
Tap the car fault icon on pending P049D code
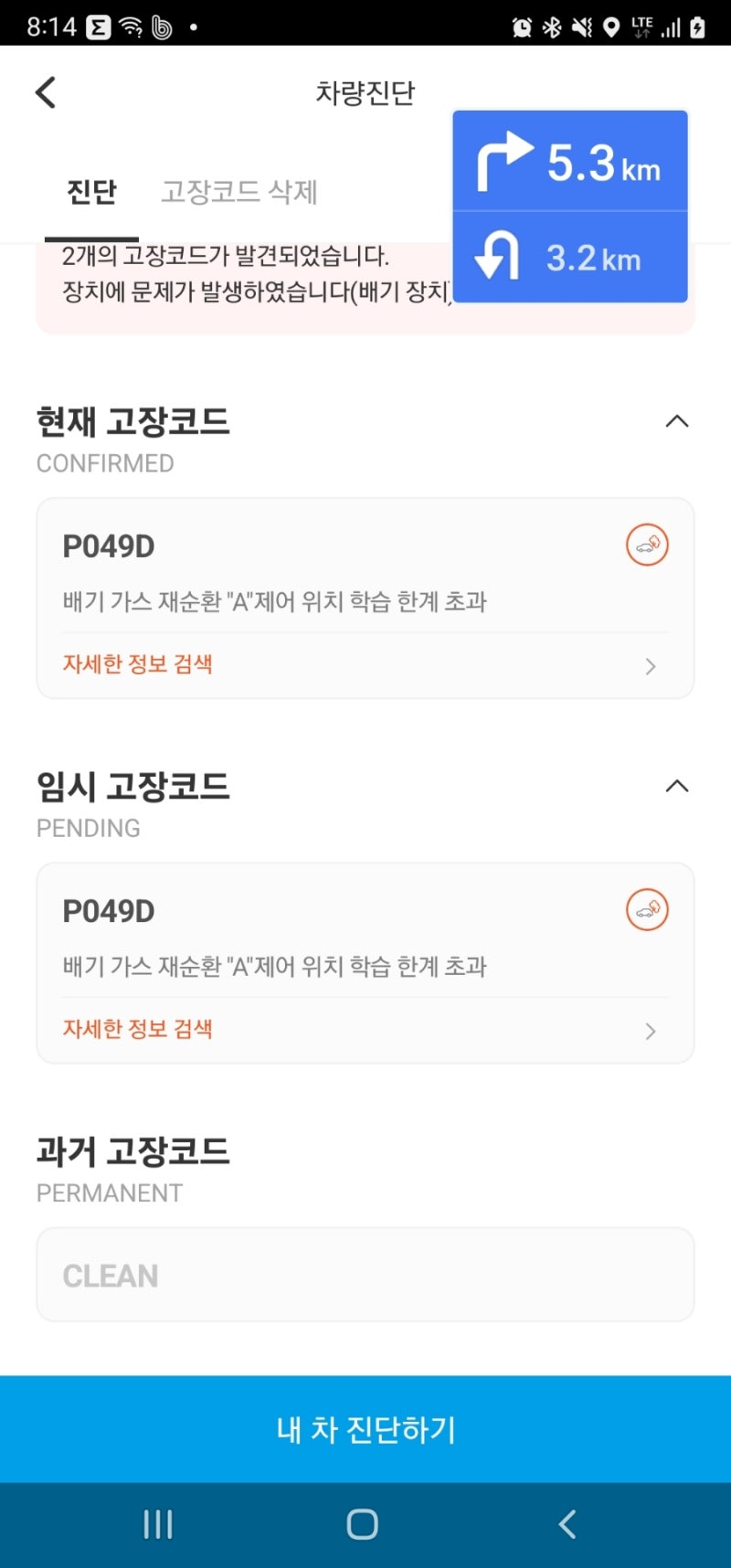pyautogui.click(x=647, y=910)
